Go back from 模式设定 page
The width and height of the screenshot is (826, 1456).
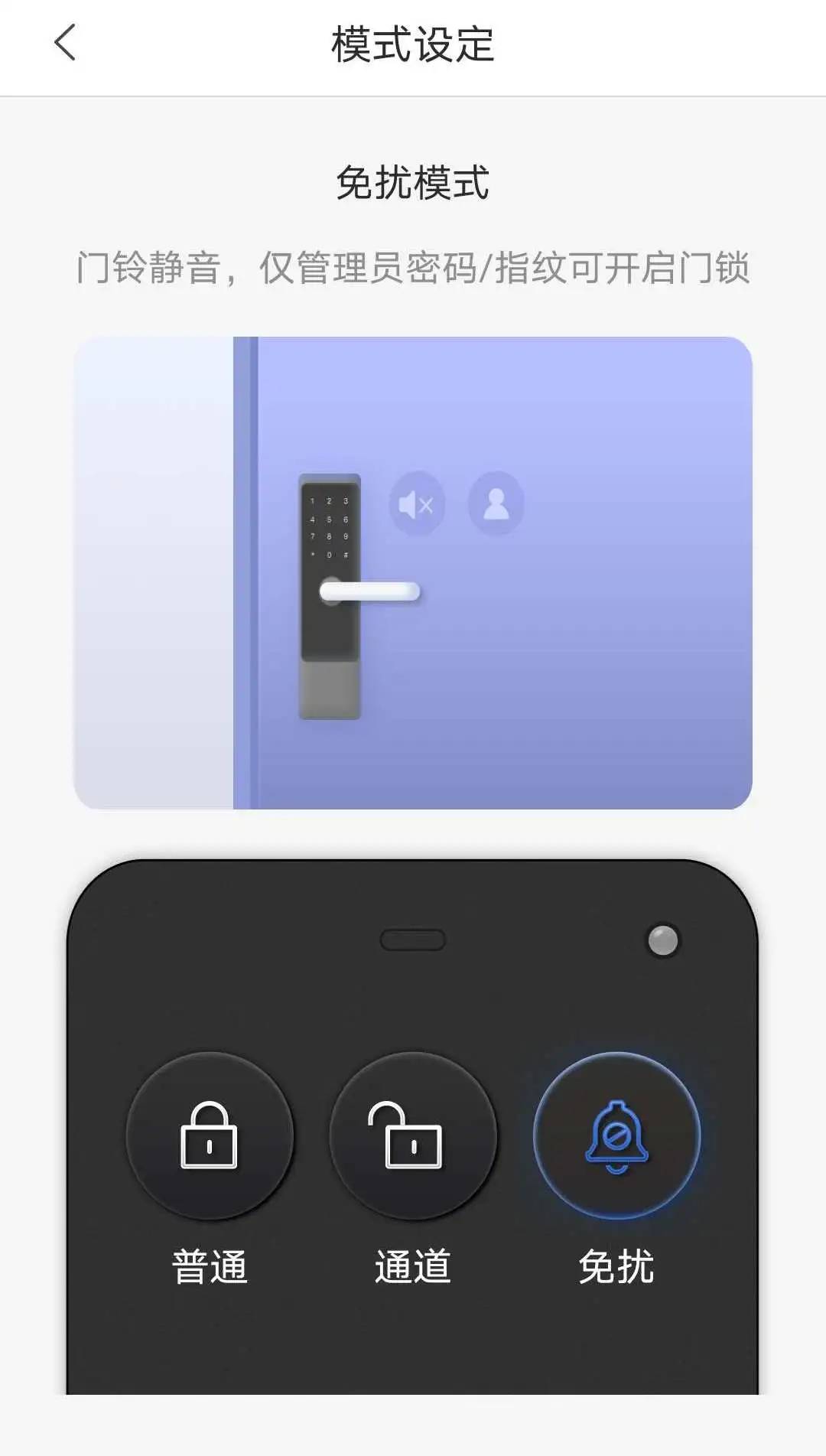point(66,43)
